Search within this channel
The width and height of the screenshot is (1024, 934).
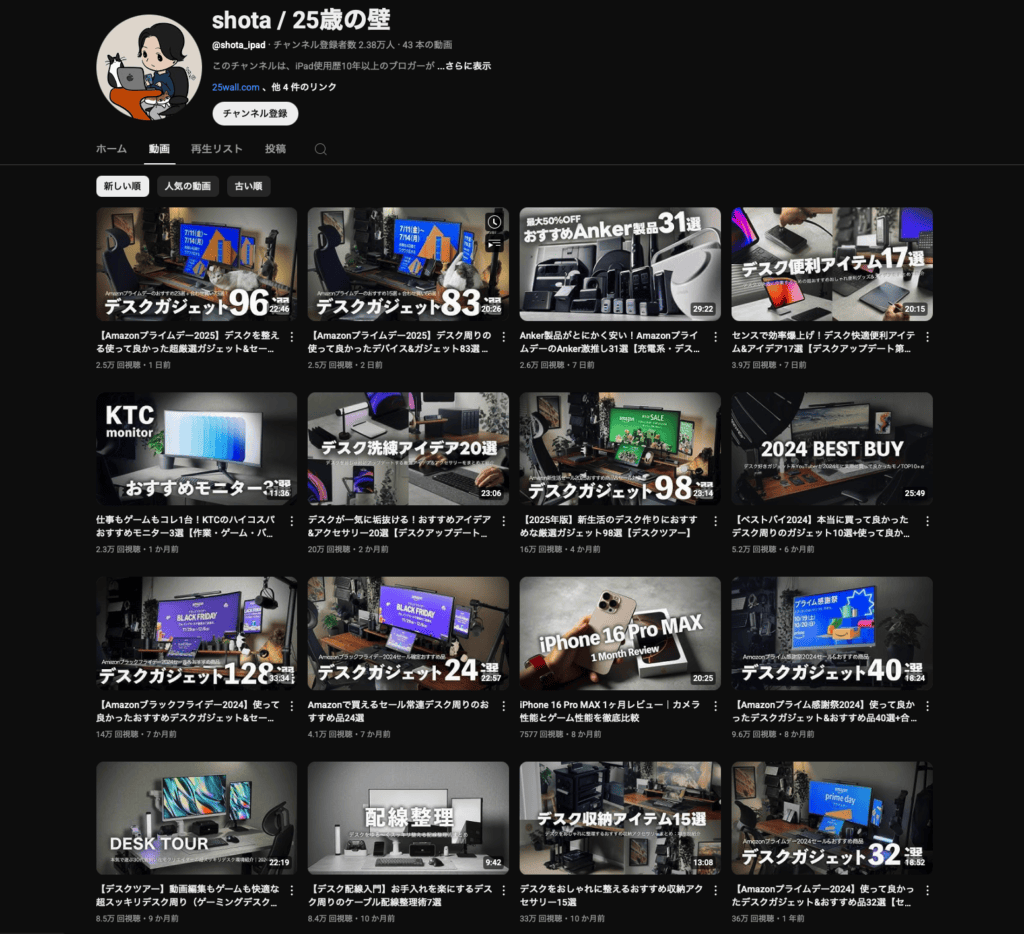click(x=321, y=149)
